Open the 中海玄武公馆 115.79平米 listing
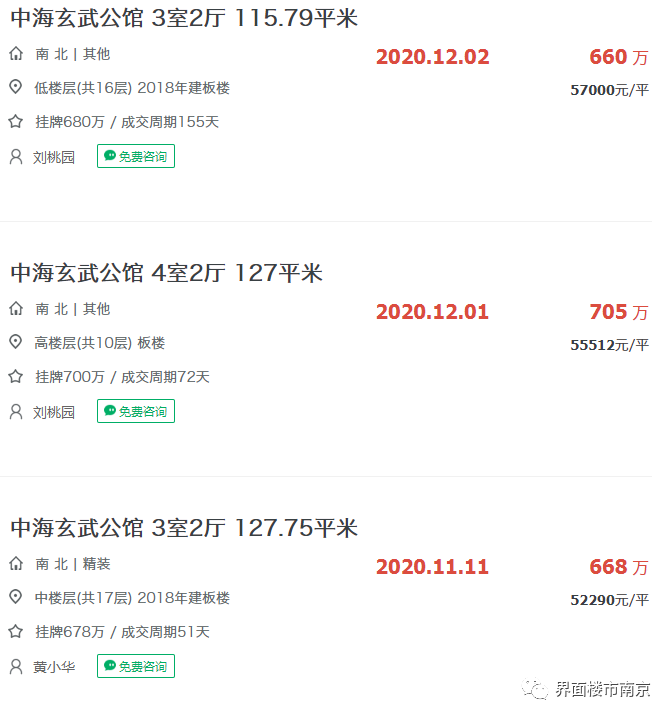Screen dimensions: 672x719 click(184, 18)
